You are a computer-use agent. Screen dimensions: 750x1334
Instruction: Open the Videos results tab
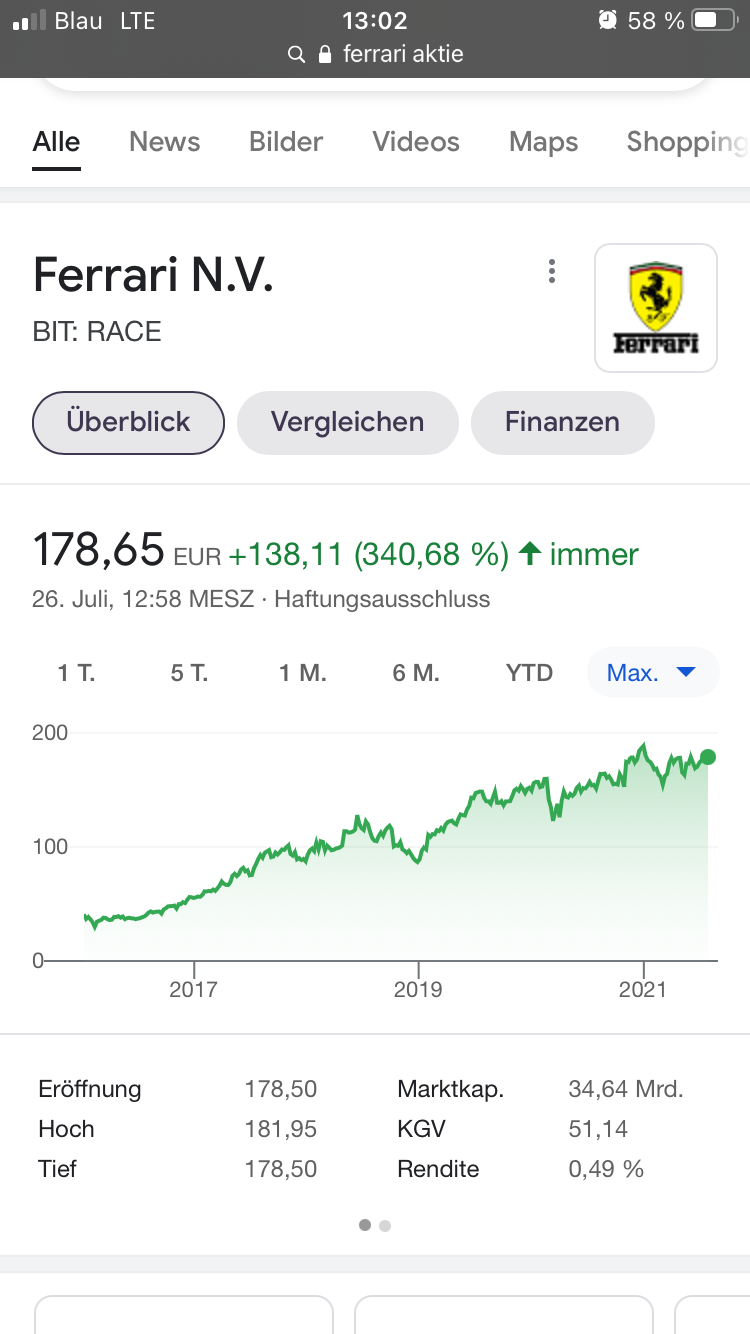point(416,142)
